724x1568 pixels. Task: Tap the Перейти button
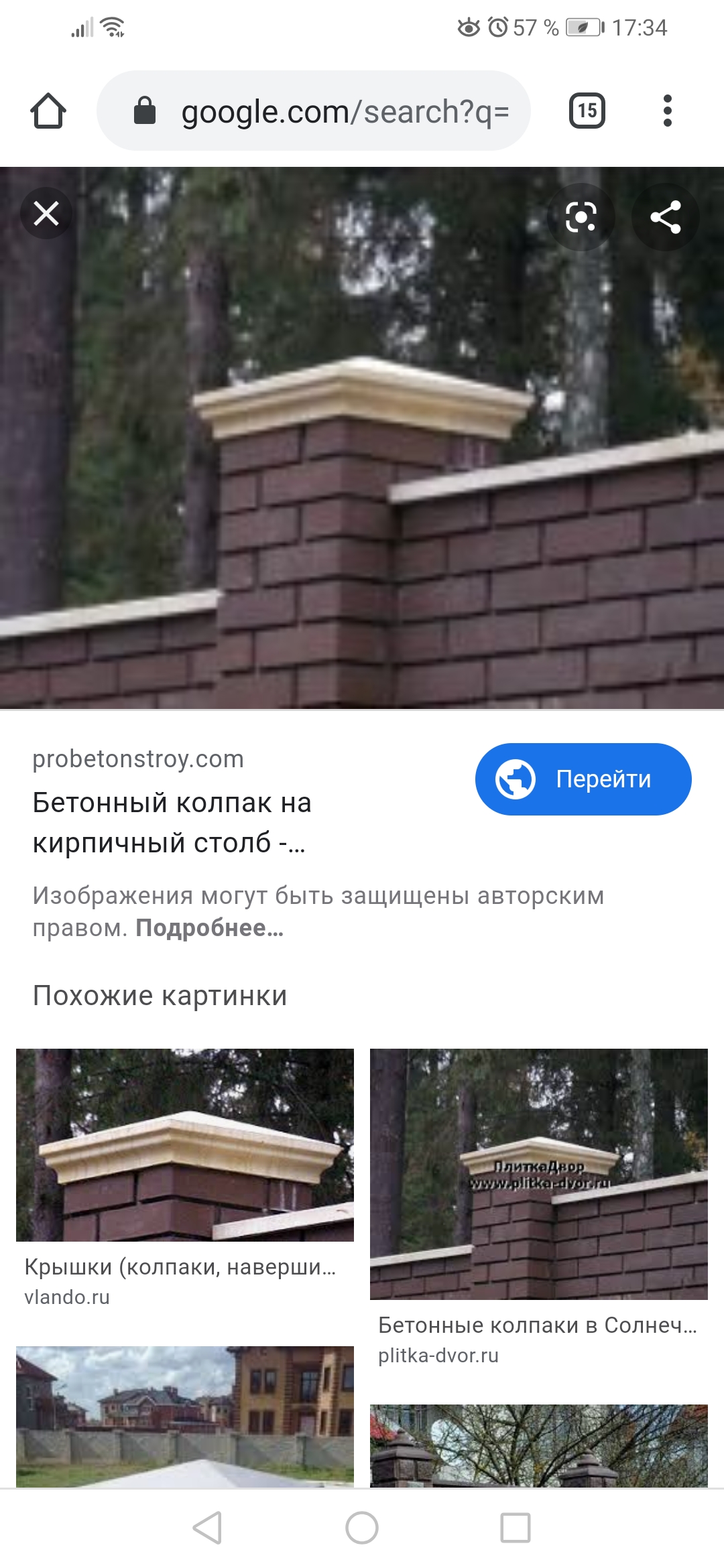click(583, 779)
